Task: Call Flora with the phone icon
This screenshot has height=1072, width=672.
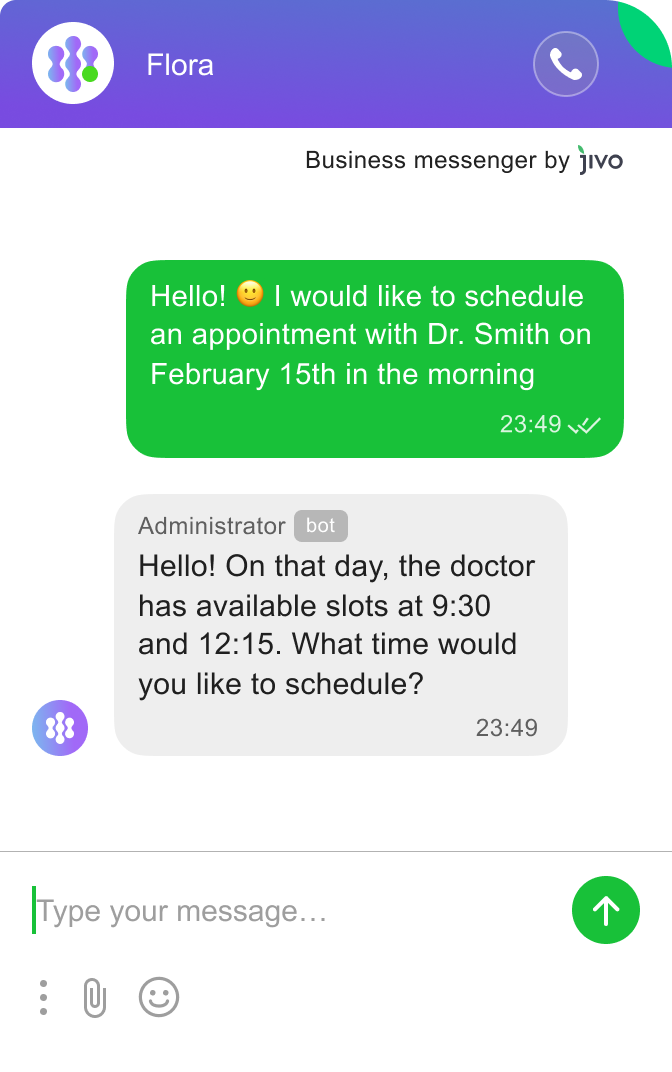Action: [x=566, y=65]
